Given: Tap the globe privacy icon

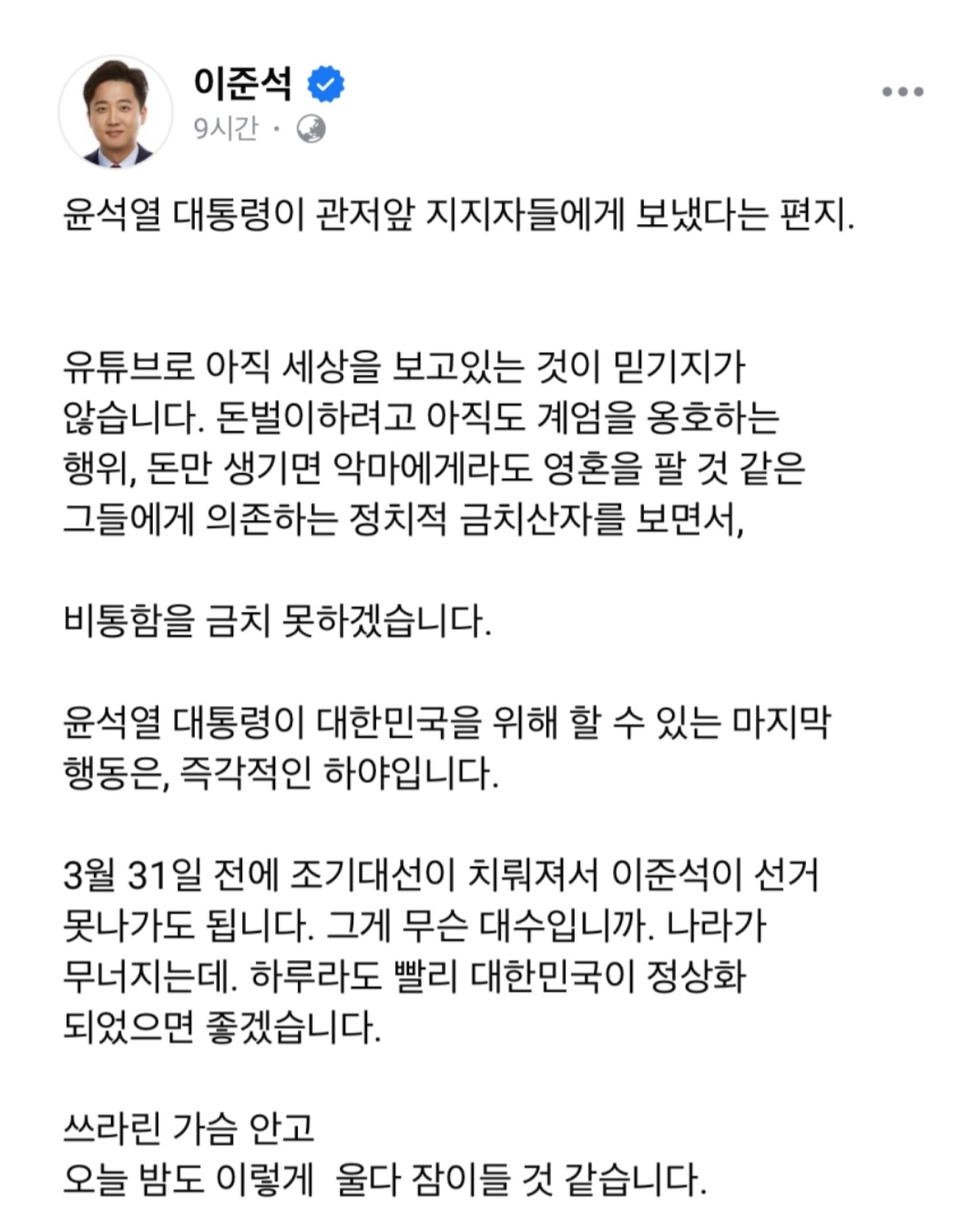Looking at the screenshot, I should coord(311,129).
